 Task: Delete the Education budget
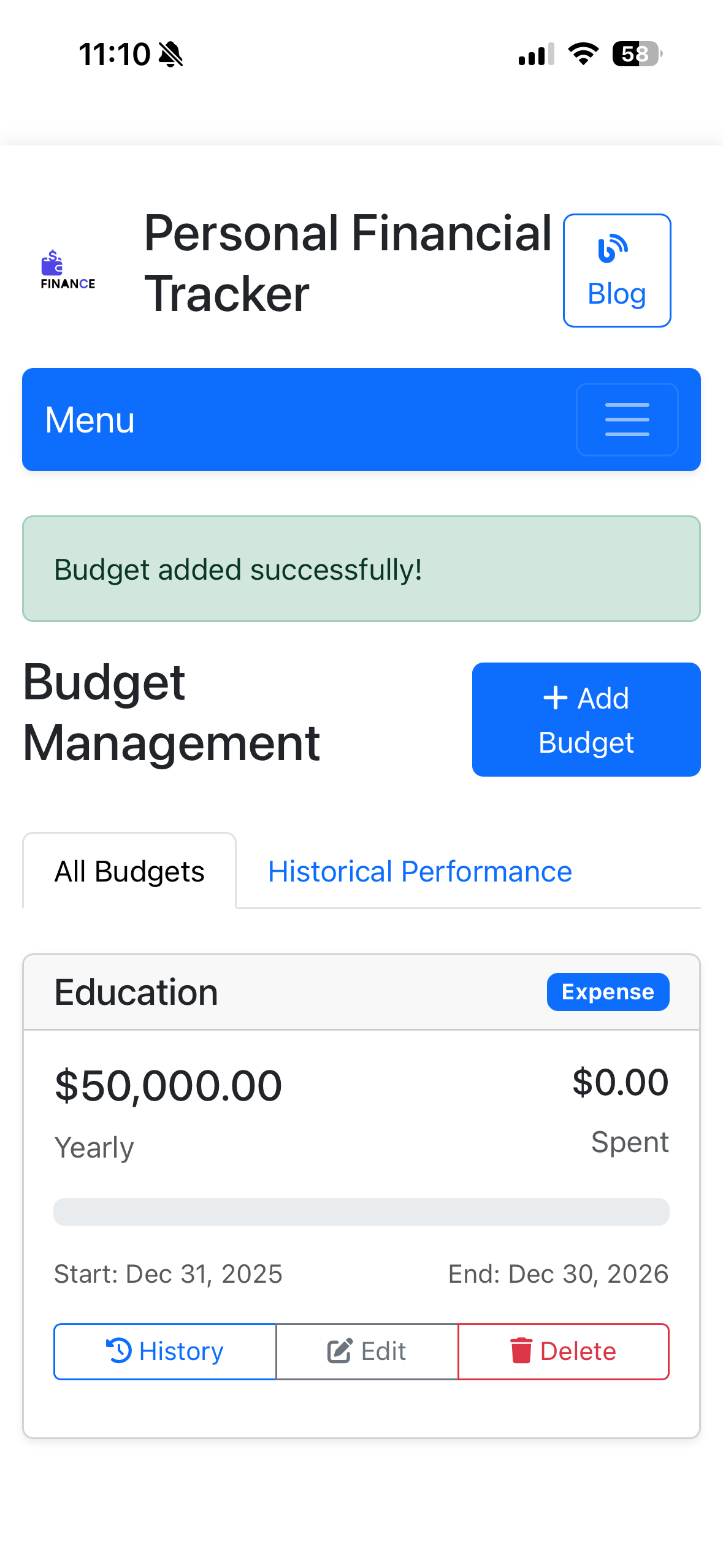[564, 1351]
